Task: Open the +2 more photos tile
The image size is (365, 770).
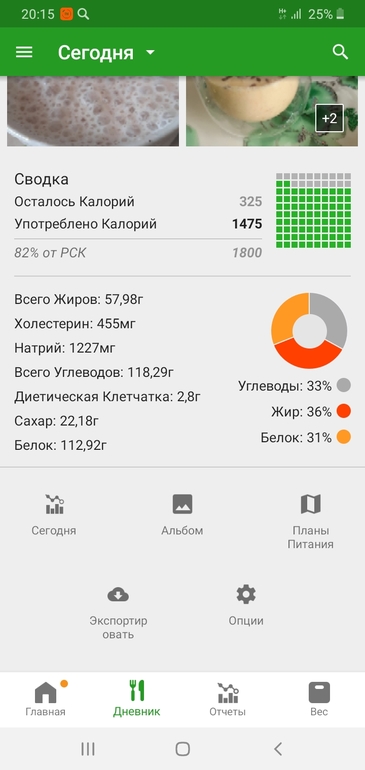Action: (x=329, y=118)
